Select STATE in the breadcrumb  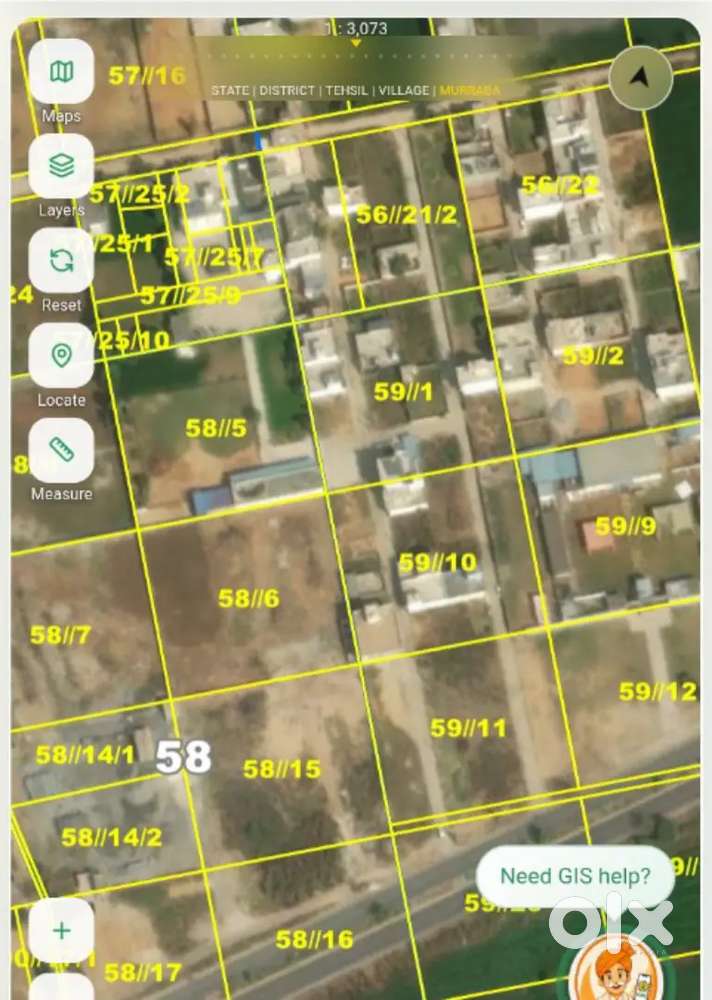click(x=230, y=91)
